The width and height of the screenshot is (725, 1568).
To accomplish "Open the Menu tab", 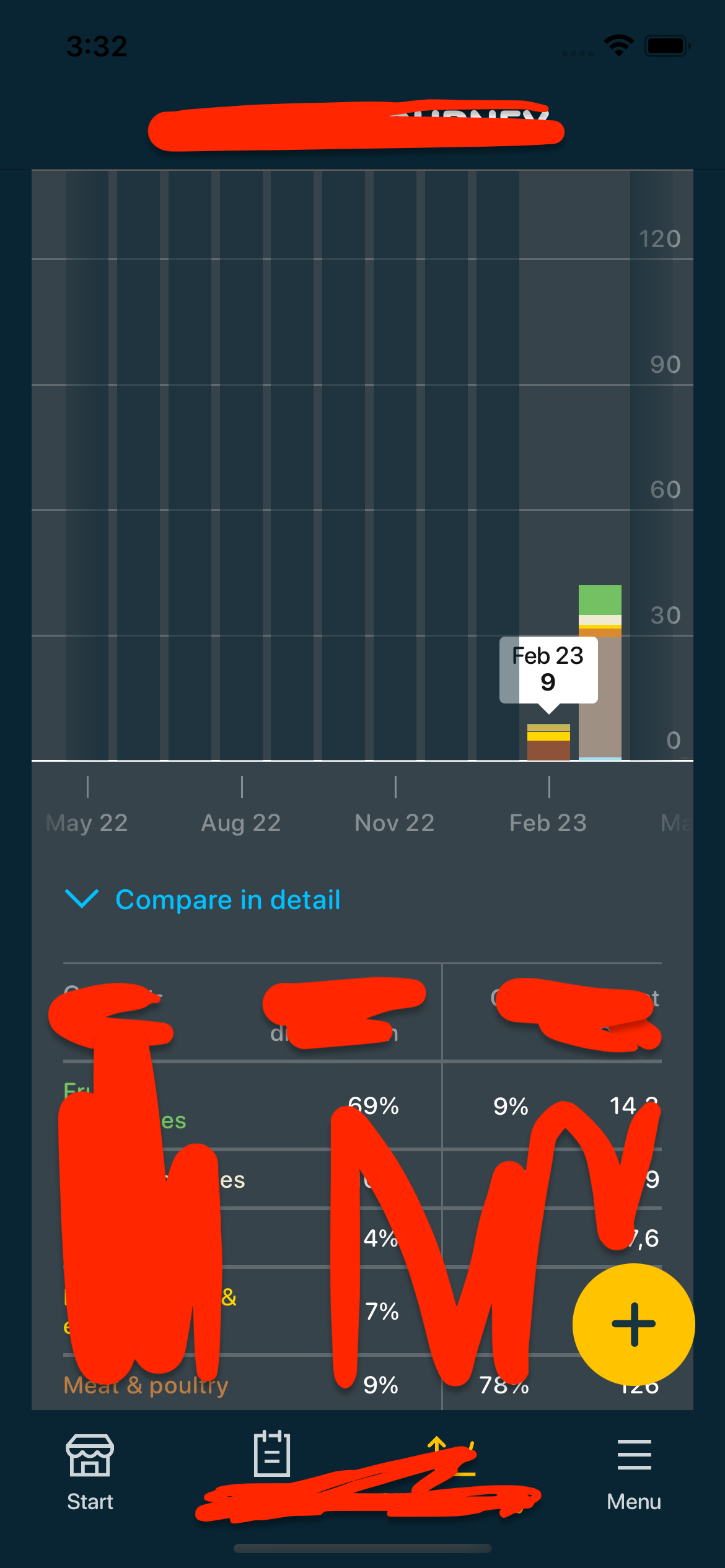I will point(633,1471).
